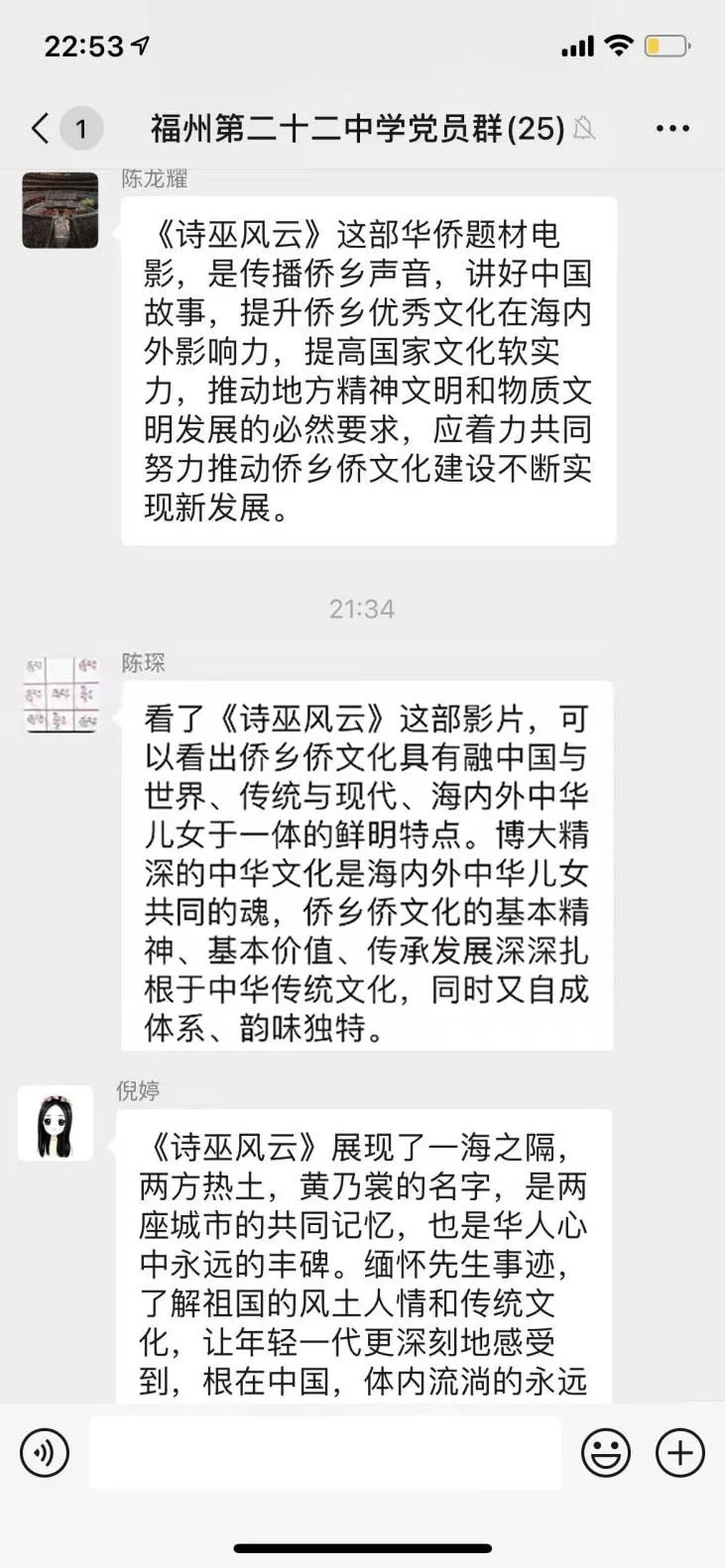The height and width of the screenshot is (1568, 725).
Task: Open 倪婷's profile avatar
Action: click(x=56, y=1124)
